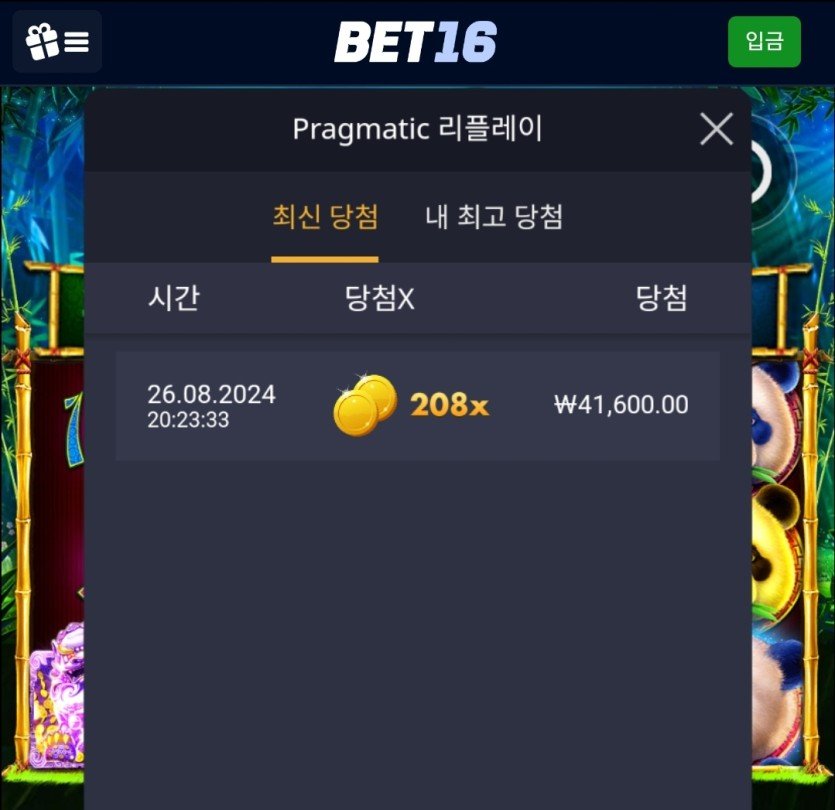
Task: Switch to the 내 최고 당첨 tab
Action: coord(494,216)
